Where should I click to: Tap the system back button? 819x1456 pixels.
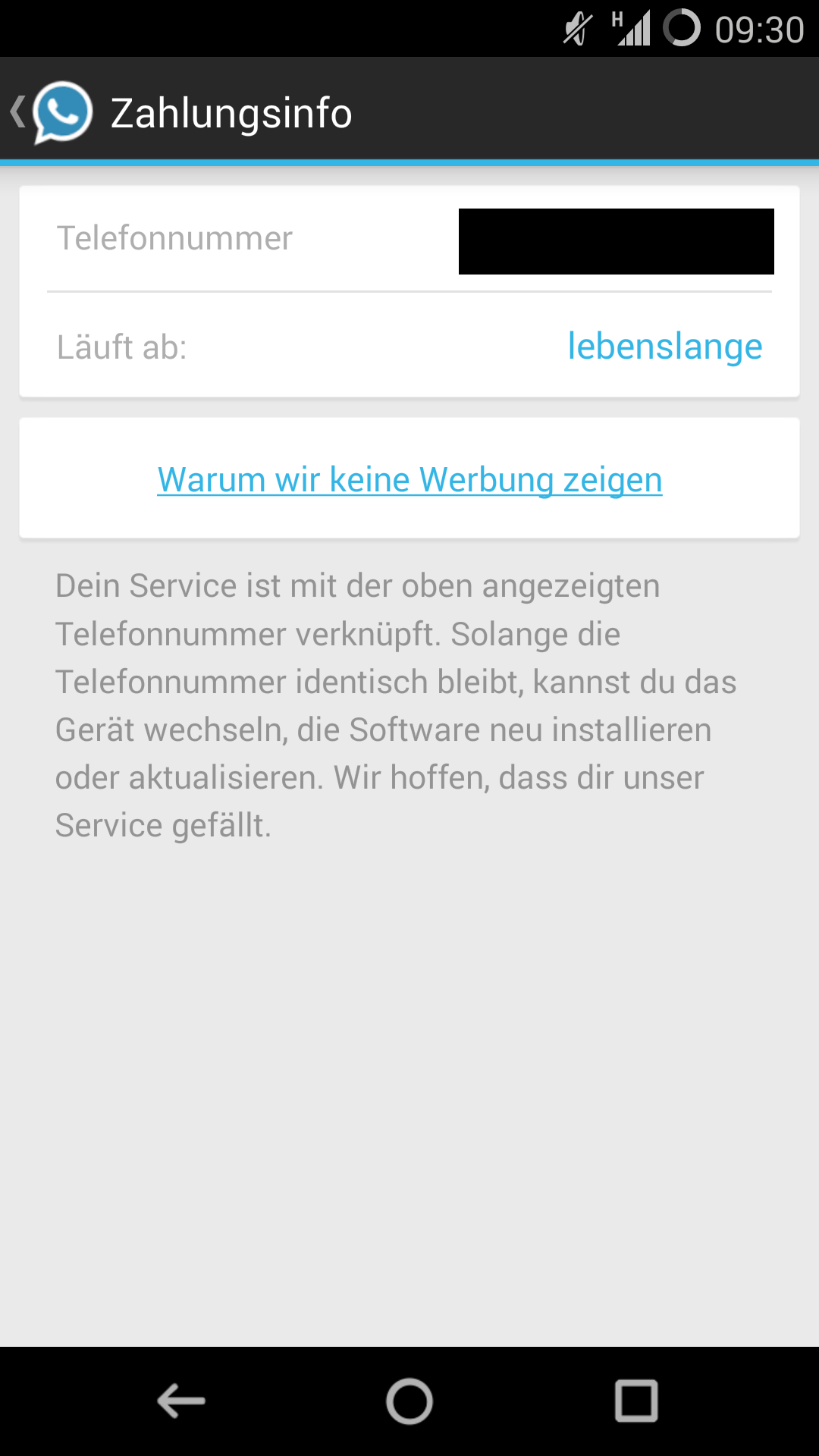[x=181, y=1401]
